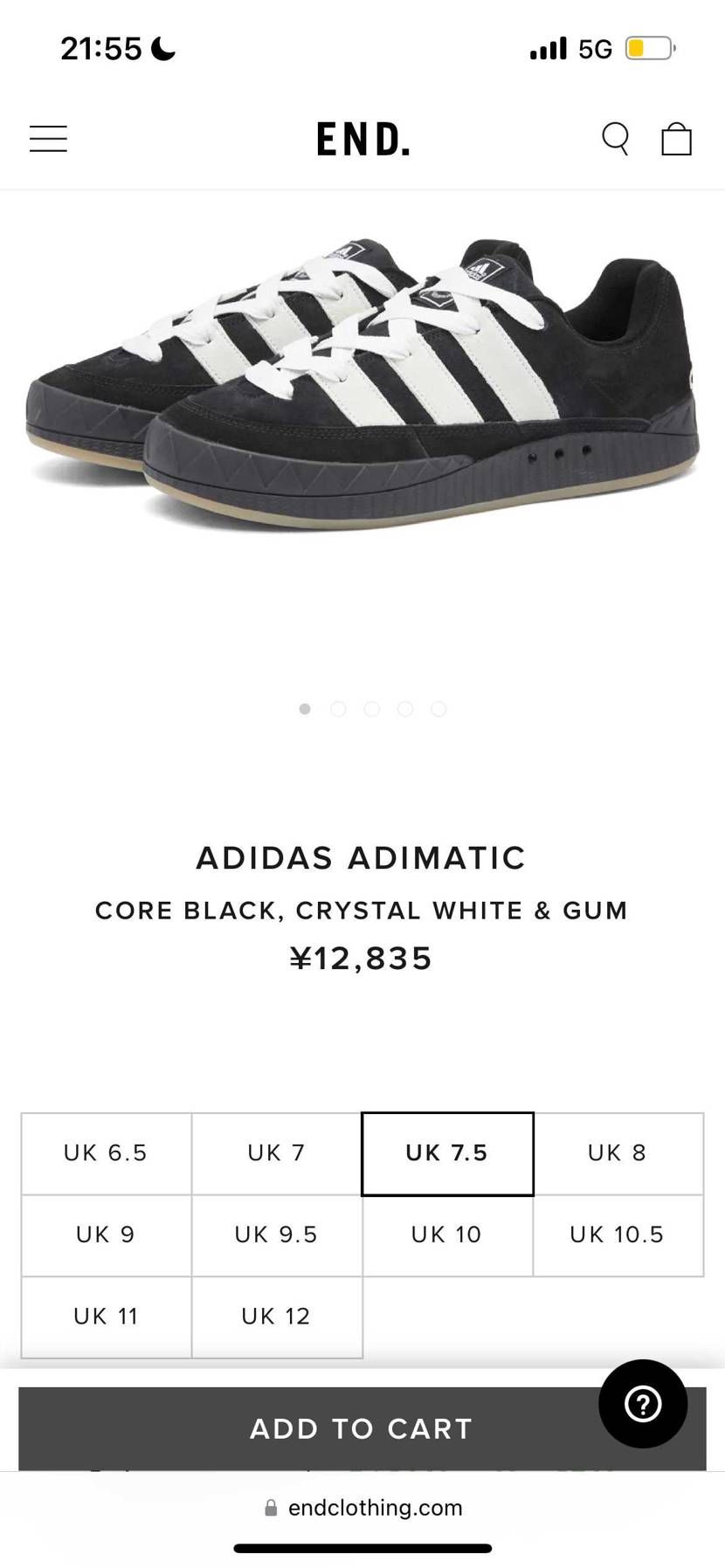The height and width of the screenshot is (1568, 725).
Task: Open the help question mark bubble
Action: click(x=643, y=1404)
